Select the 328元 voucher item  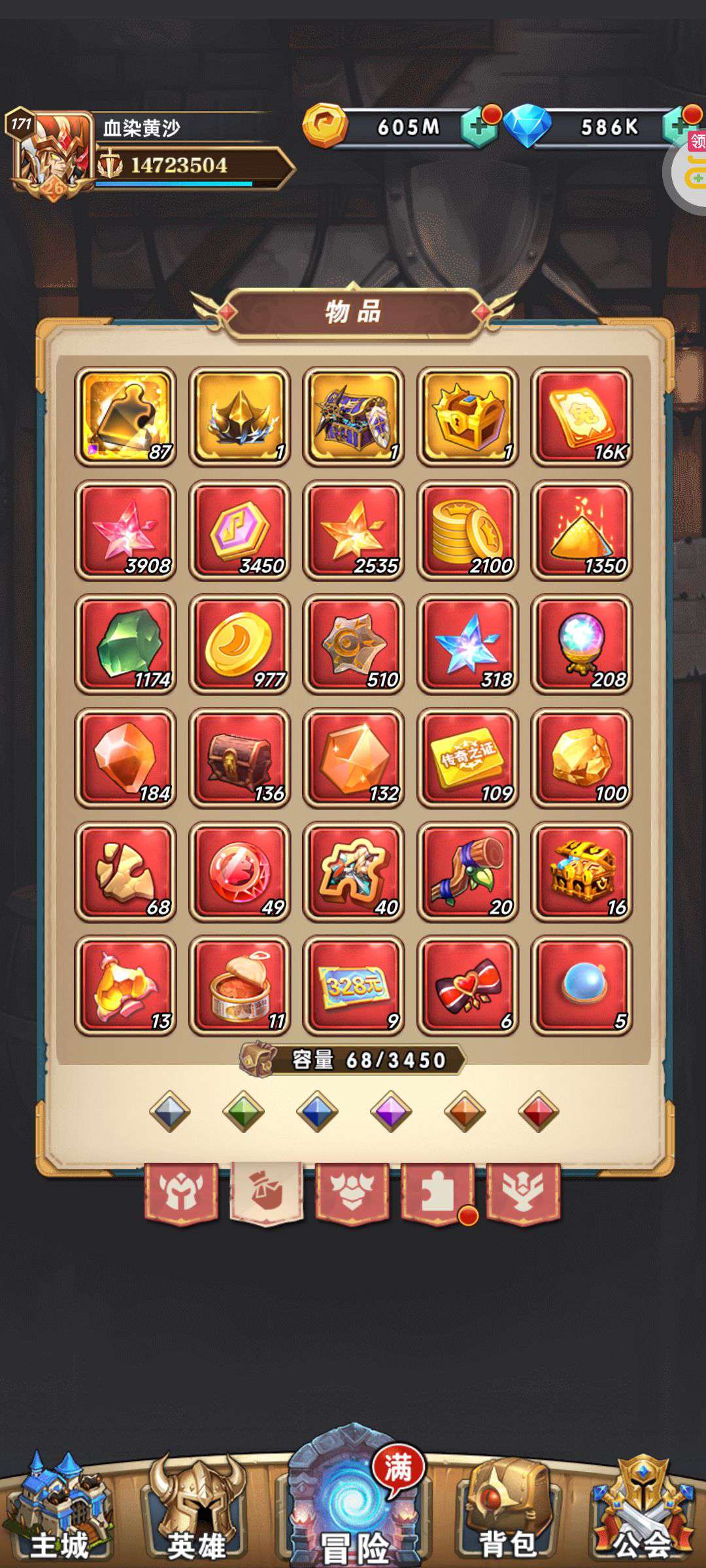point(354,986)
